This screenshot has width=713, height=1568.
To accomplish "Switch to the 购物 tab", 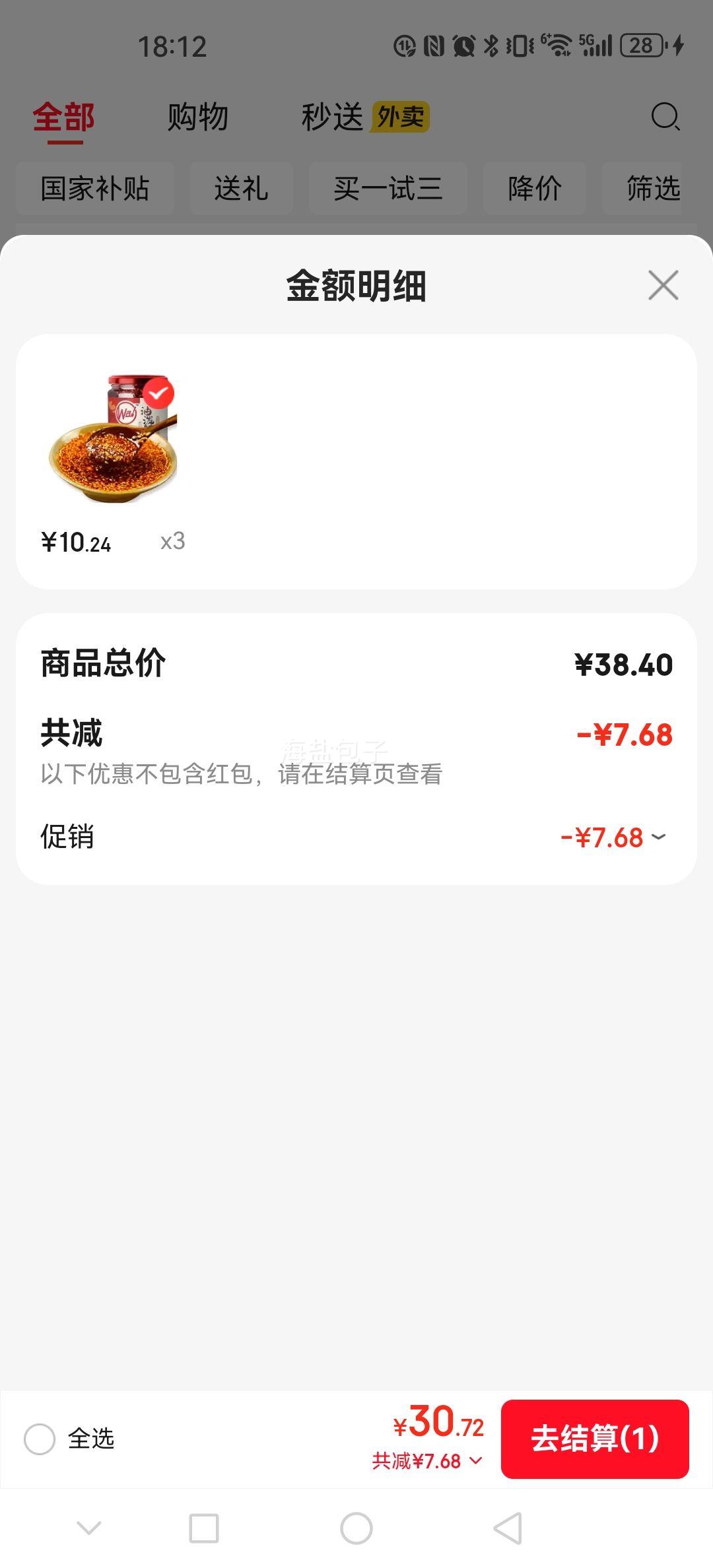I will (197, 117).
